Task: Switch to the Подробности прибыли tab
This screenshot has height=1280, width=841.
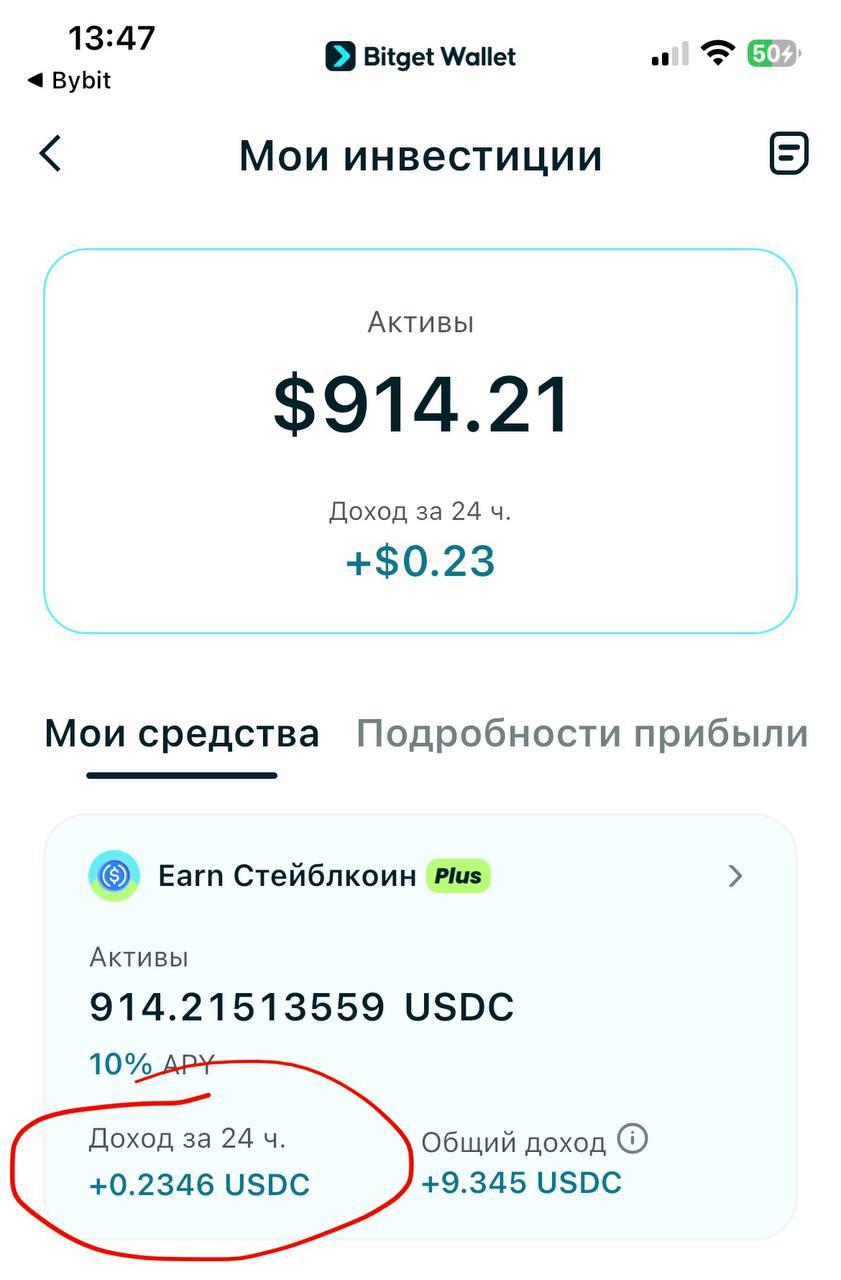Action: [x=581, y=732]
